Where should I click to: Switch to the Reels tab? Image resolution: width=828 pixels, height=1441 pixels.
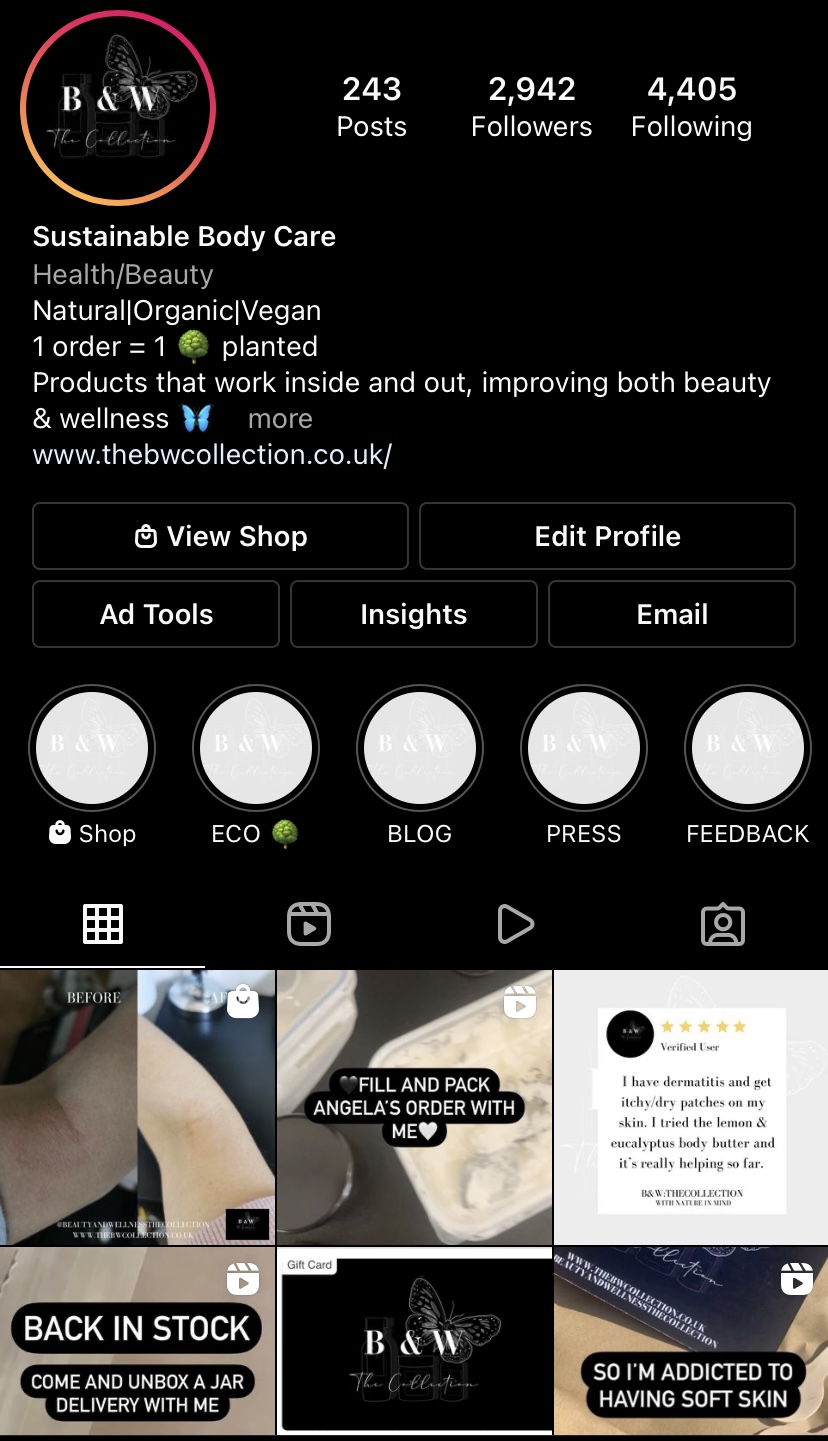point(309,924)
